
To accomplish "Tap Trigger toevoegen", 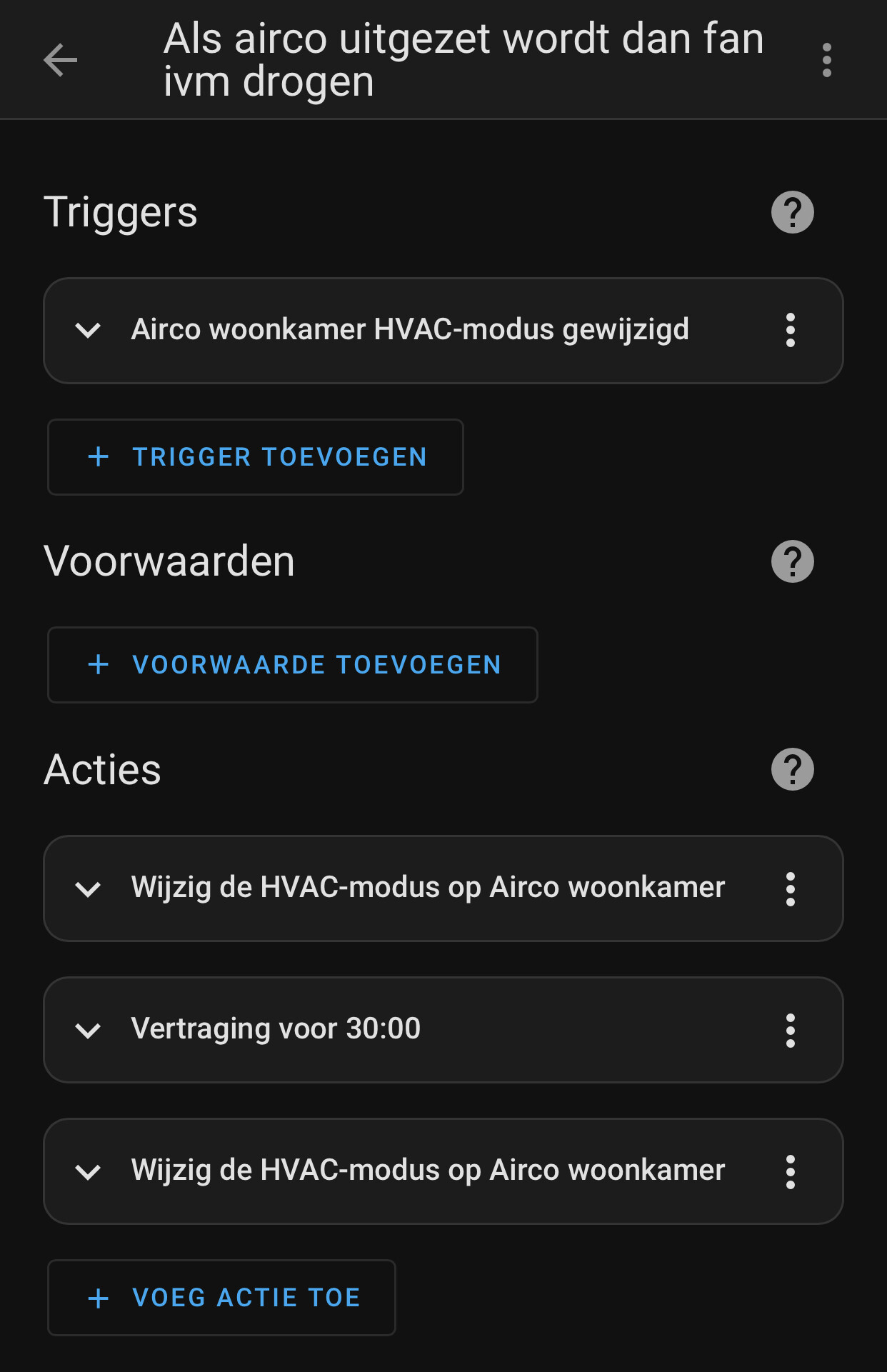I will pyautogui.click(x=256, y=457).
